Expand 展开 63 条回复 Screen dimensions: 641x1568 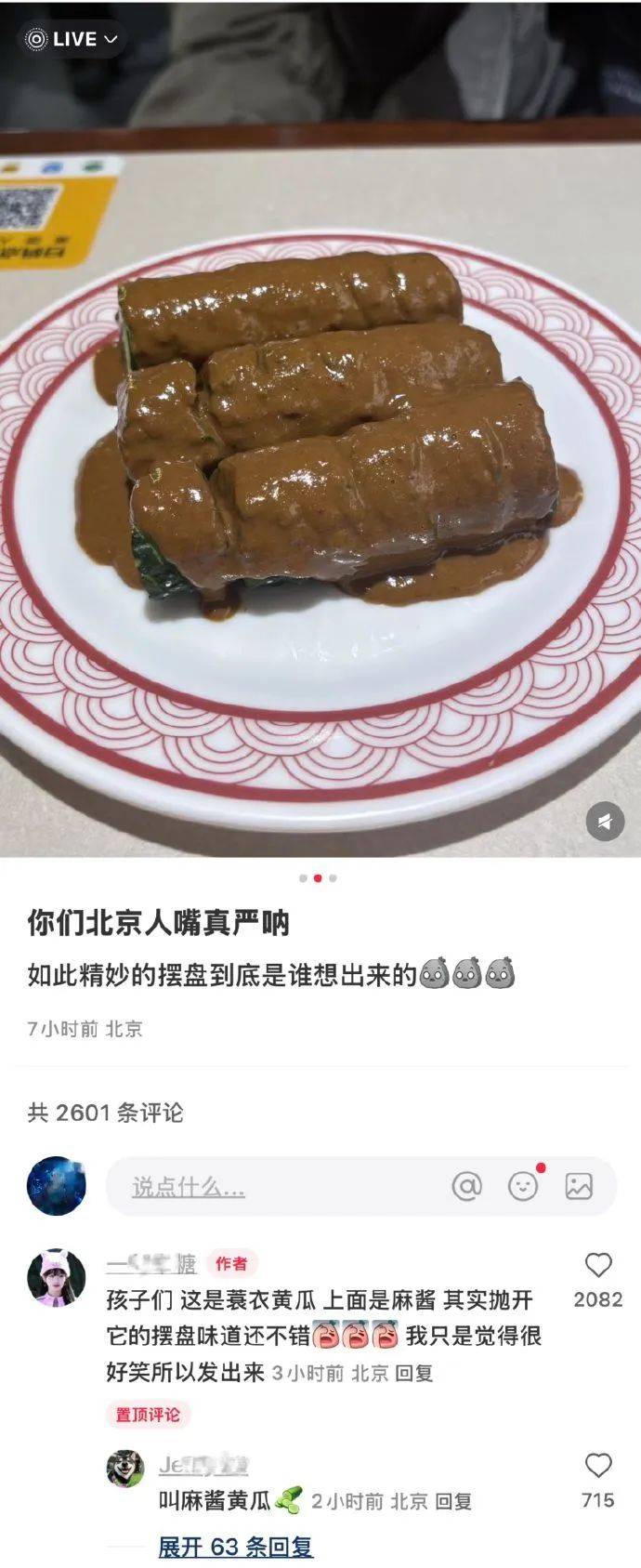click(235, 1547)
